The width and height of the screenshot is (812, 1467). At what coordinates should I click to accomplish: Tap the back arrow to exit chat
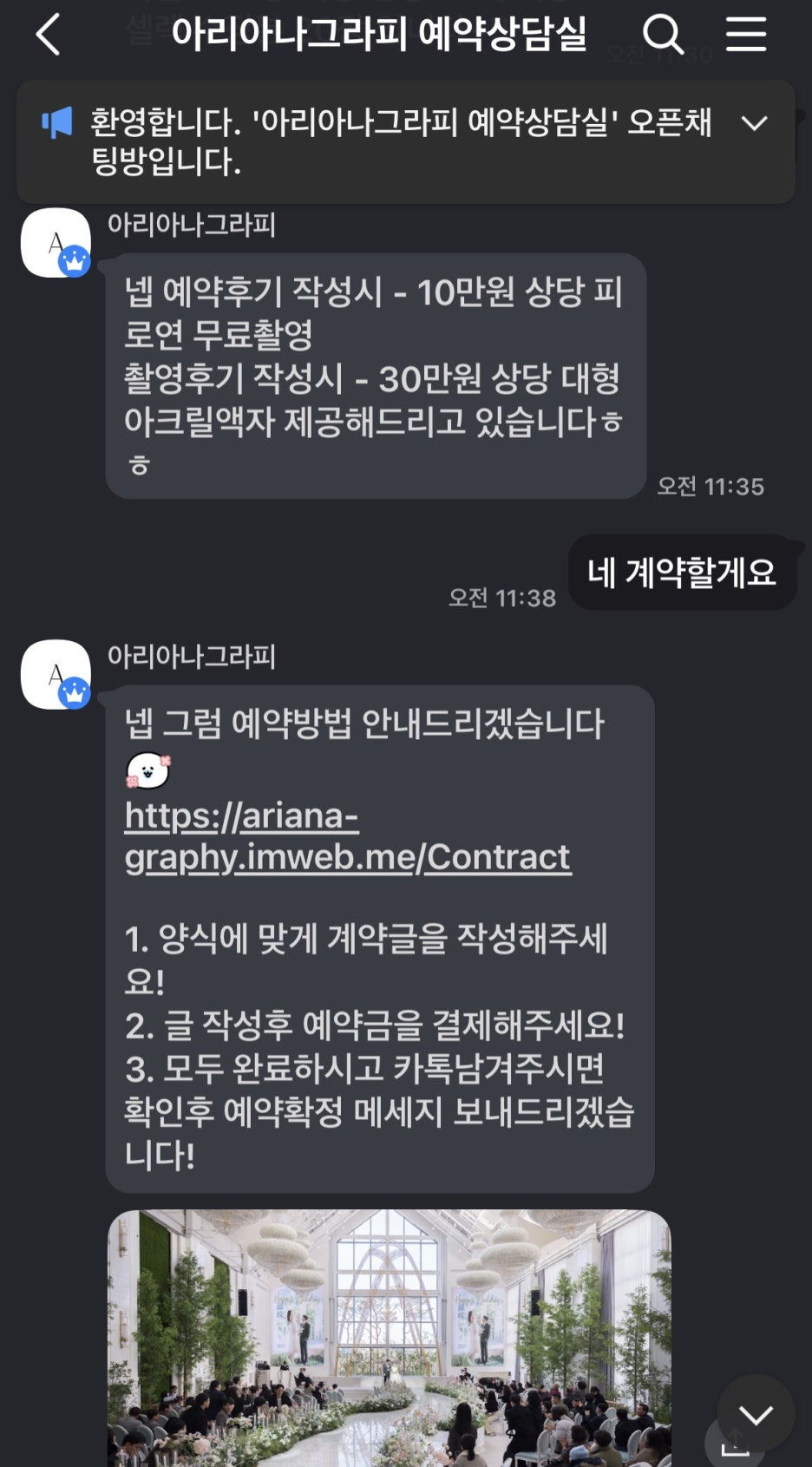pyautogui.click(x=48, y=35)
